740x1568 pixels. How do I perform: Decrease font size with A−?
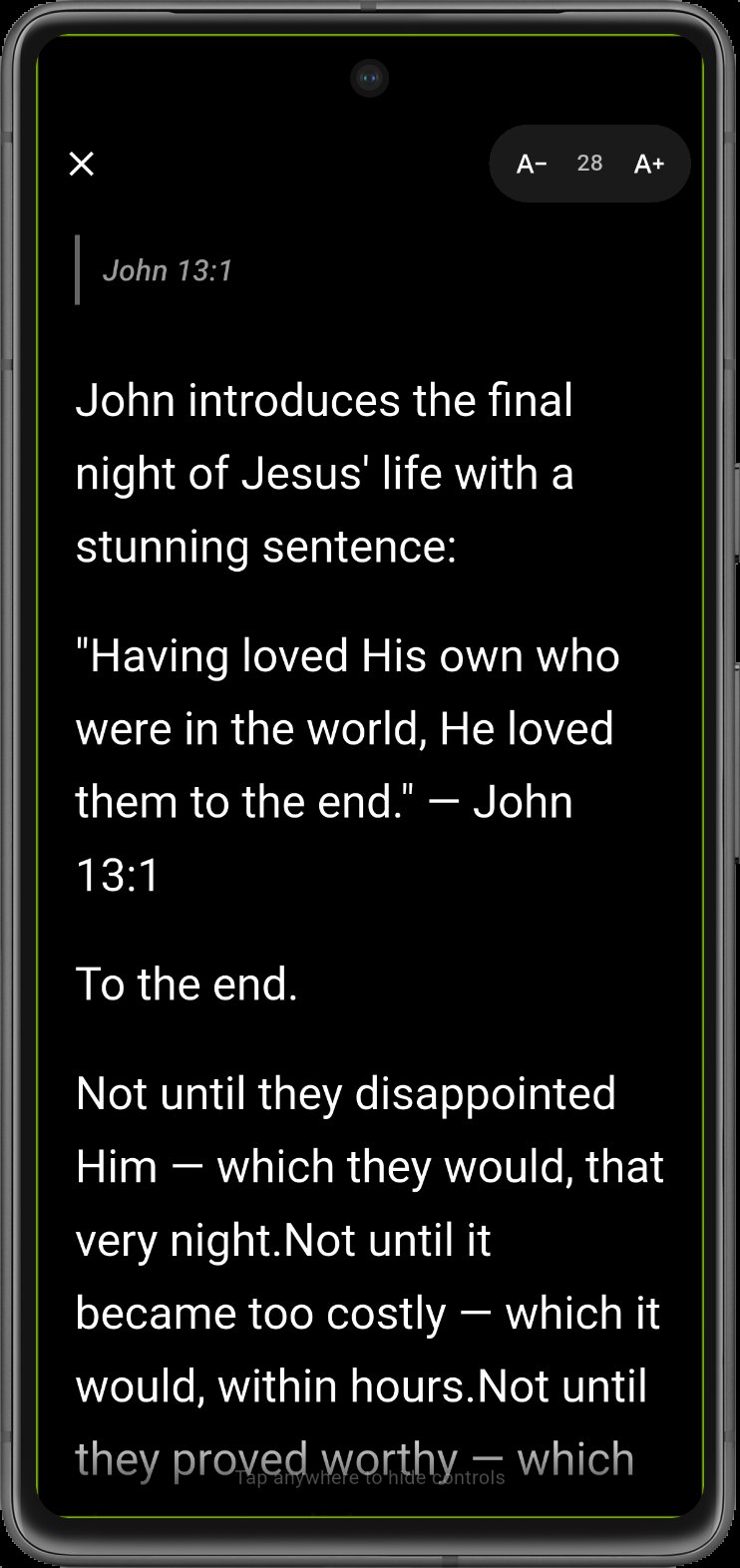(532, 164)
